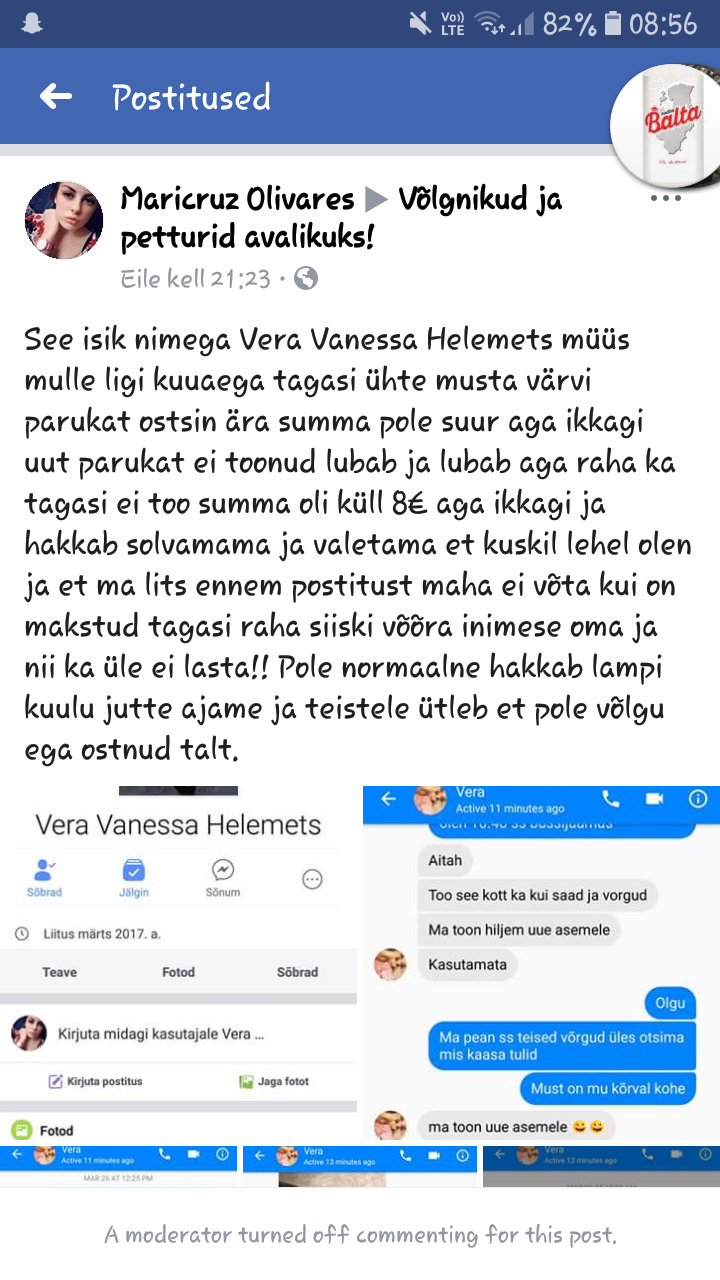
Task: Go back using the arrow beside Postitused
Action: pos(56,97)
